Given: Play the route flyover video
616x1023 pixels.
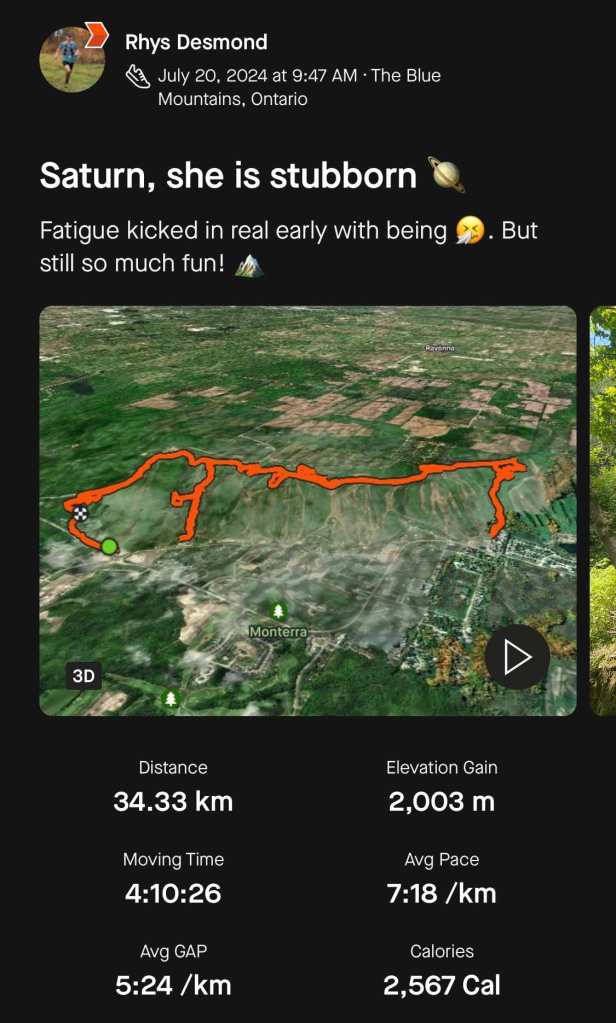Looking at the screenshot, I should (517, 657).
